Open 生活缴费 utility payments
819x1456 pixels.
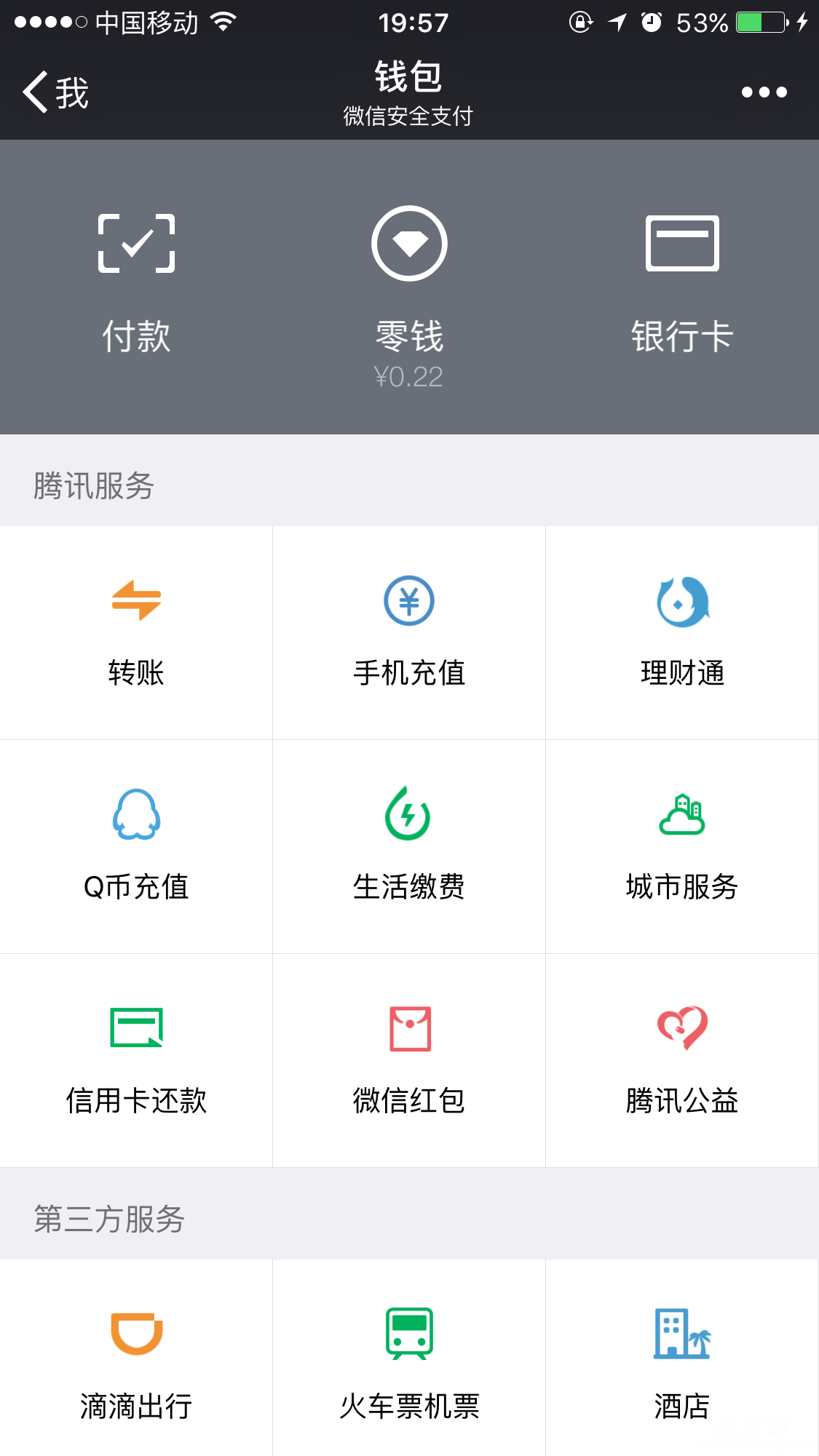[x=409, y=846]
